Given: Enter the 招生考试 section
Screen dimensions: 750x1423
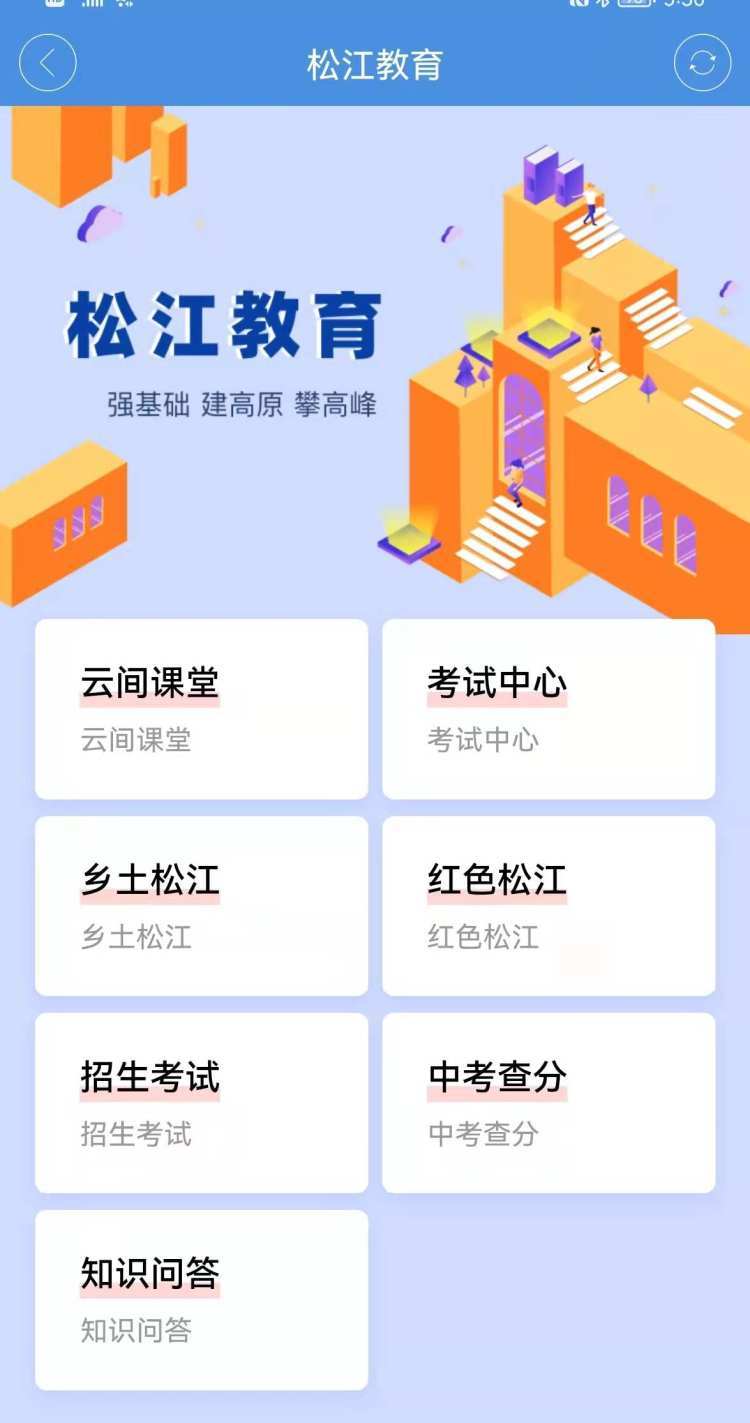Looking at the screenshot, I should click(x=201, y=1103).
